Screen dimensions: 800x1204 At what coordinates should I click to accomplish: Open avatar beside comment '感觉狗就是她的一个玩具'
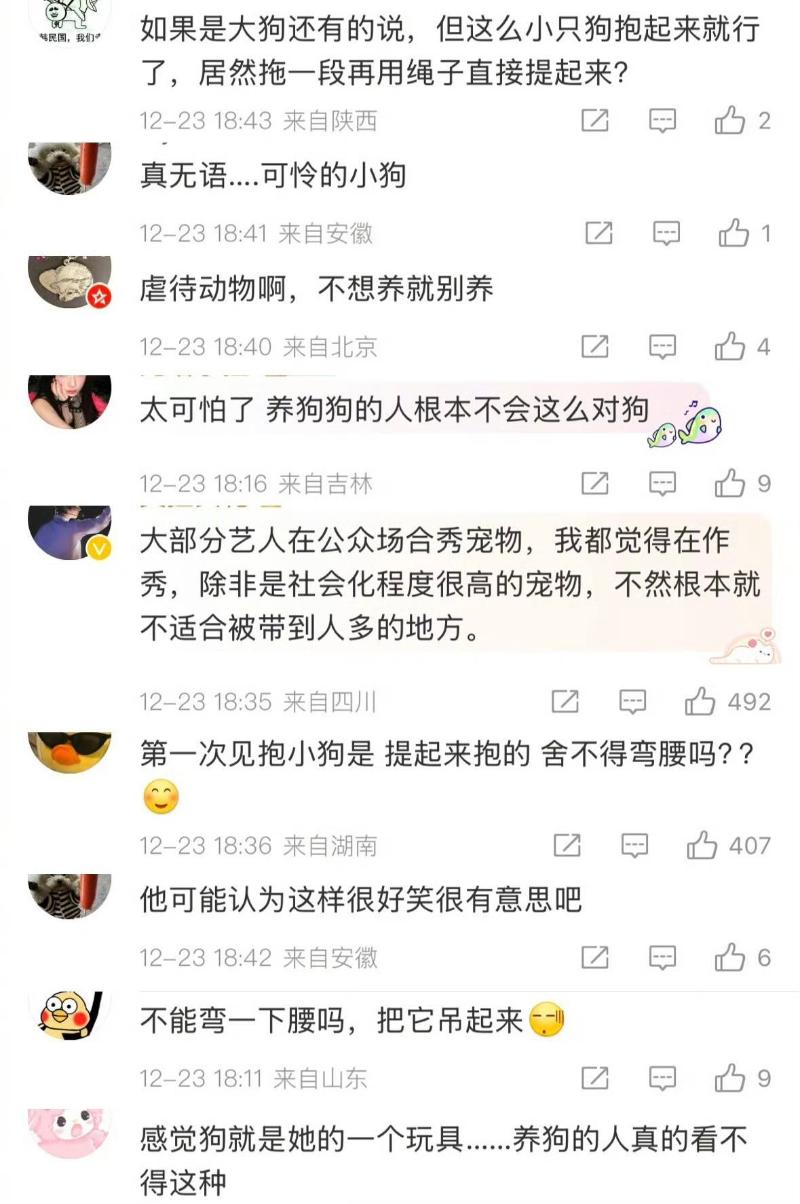[x=69, y=1135]
